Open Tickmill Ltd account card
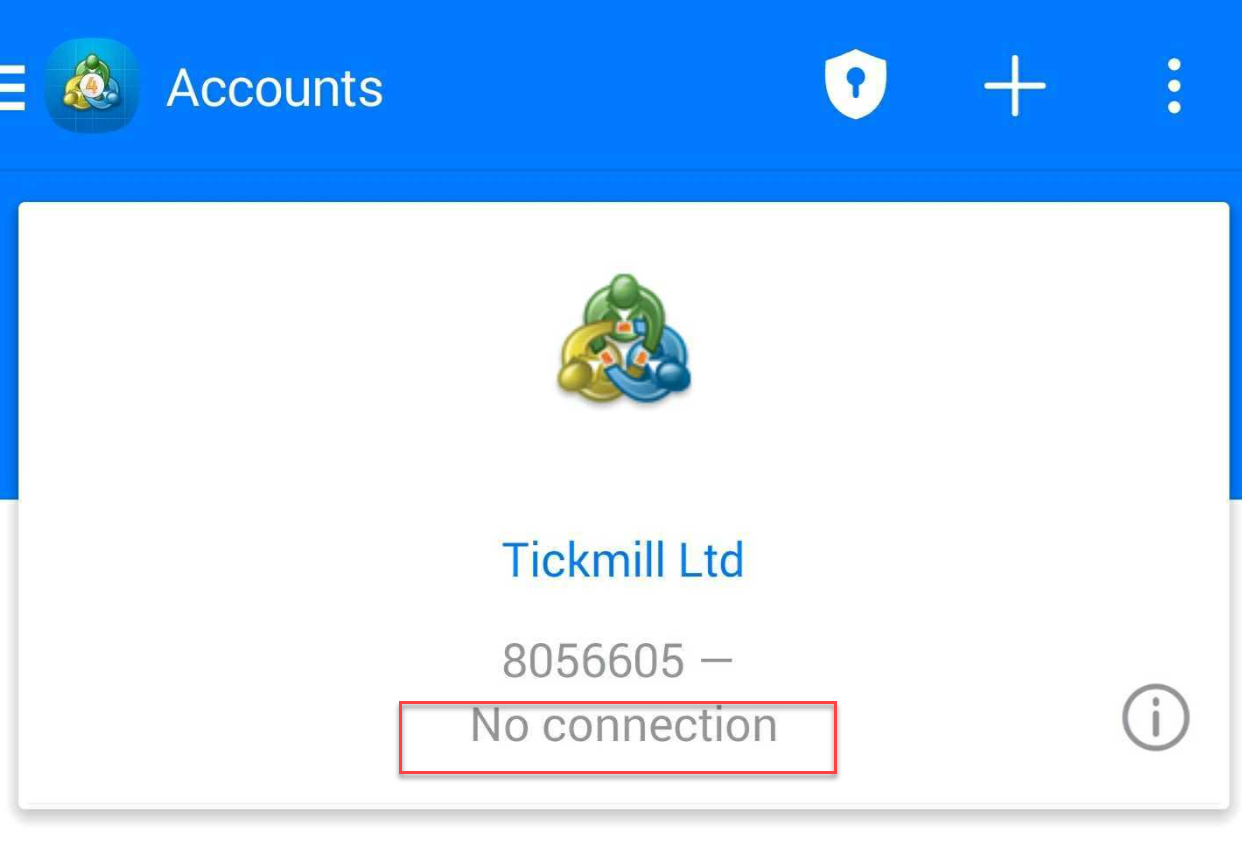This screenshot has height=861, width=1242. pyautogui.click(x=623, y=560)
